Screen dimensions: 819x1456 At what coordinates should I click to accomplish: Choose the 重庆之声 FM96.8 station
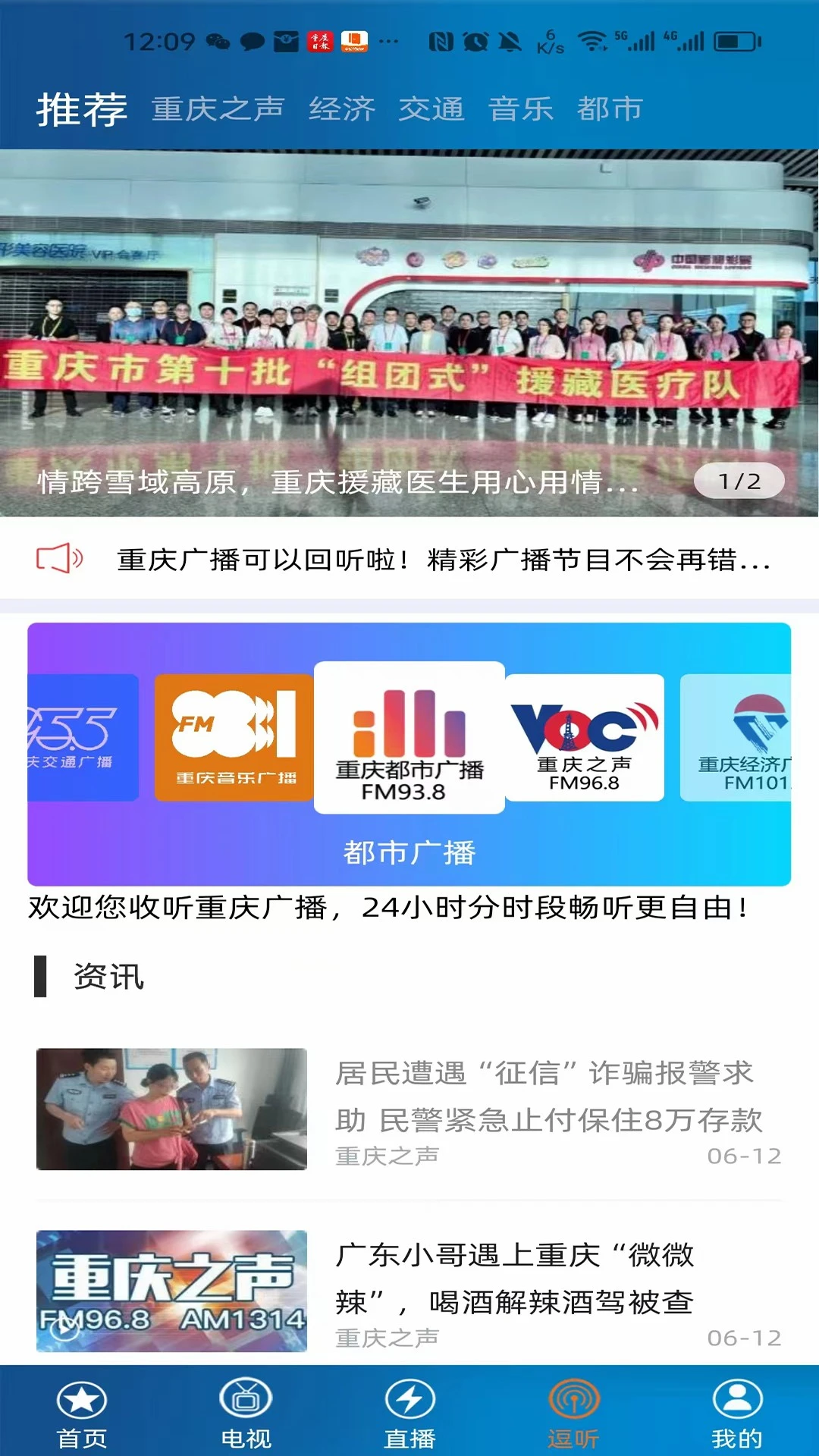click(584, 737)
